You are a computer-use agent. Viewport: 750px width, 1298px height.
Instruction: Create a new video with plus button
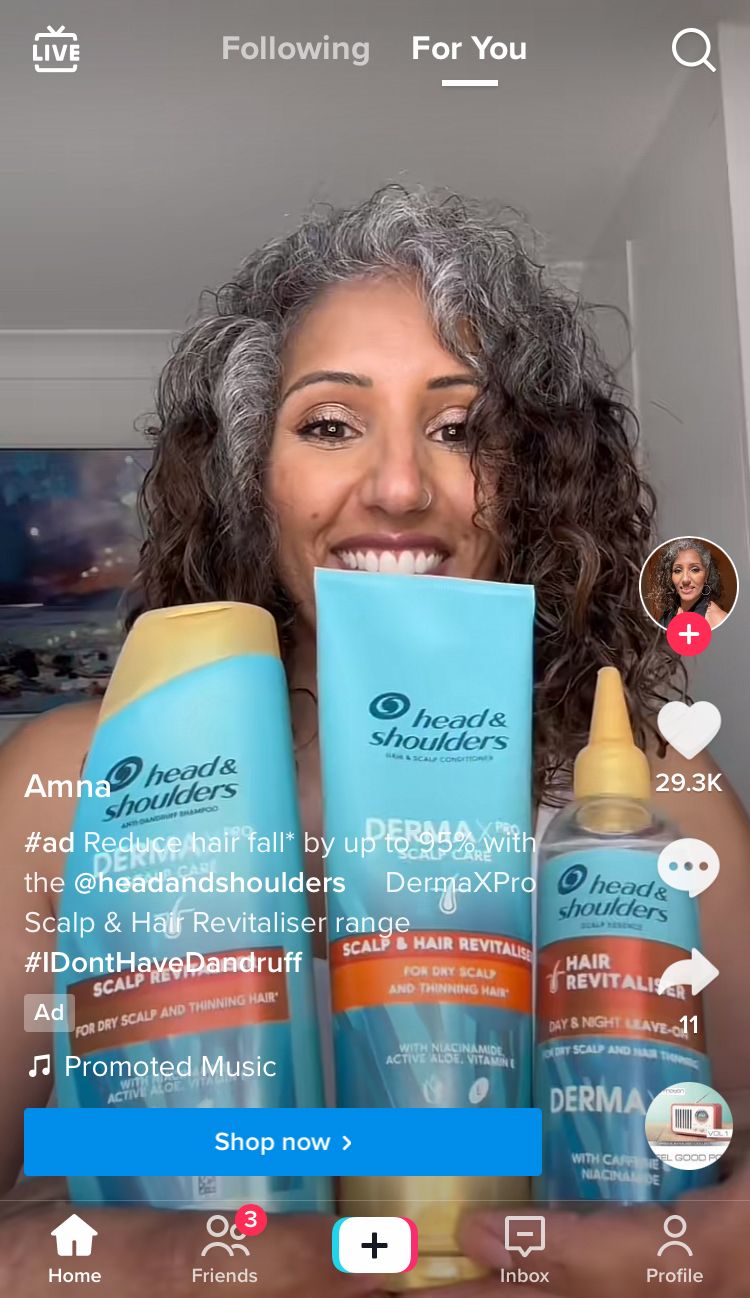click(374, 1245)
